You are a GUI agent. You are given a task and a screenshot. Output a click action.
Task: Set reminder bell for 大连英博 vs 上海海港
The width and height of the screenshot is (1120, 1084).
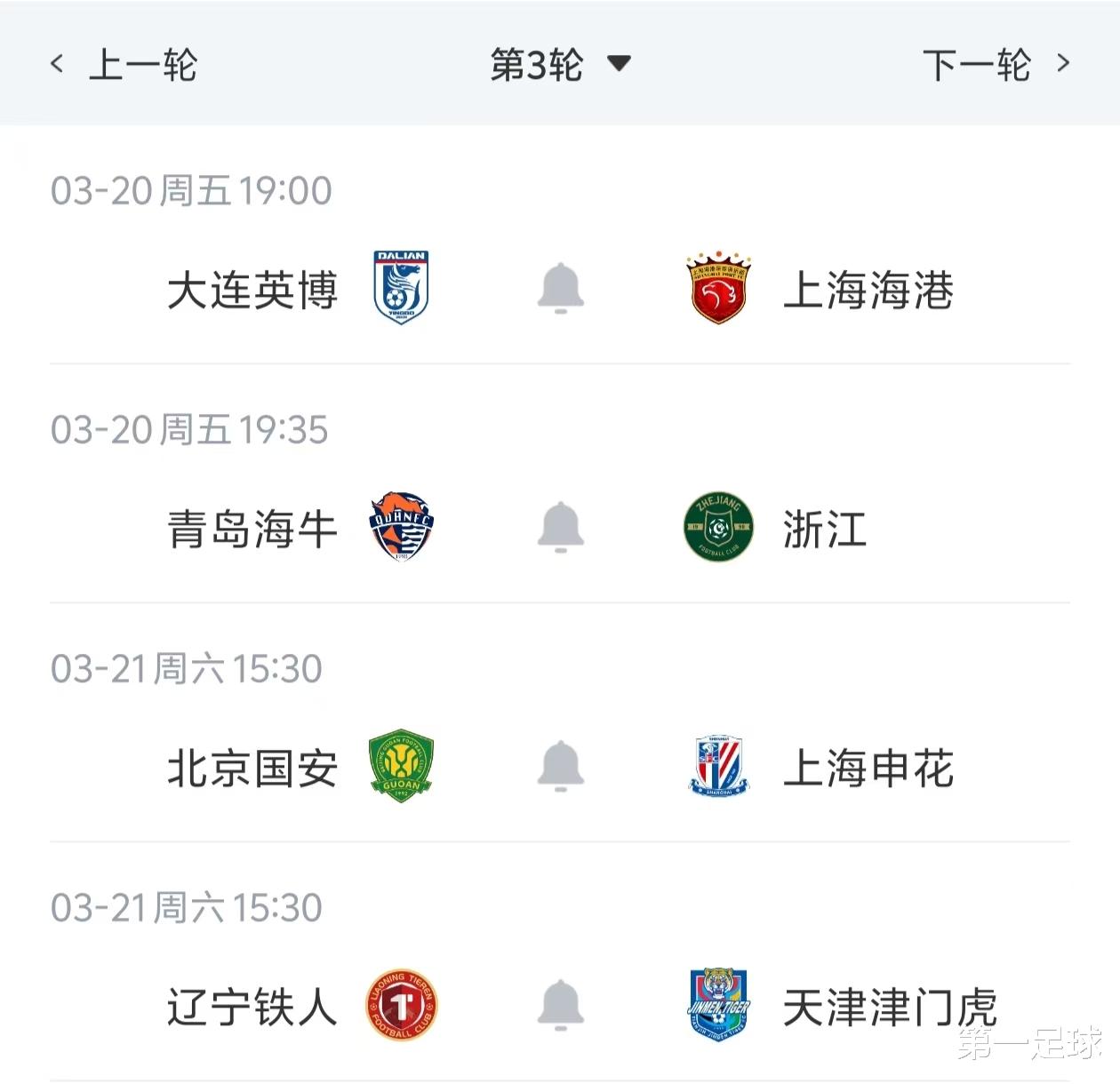pos(560,288)
